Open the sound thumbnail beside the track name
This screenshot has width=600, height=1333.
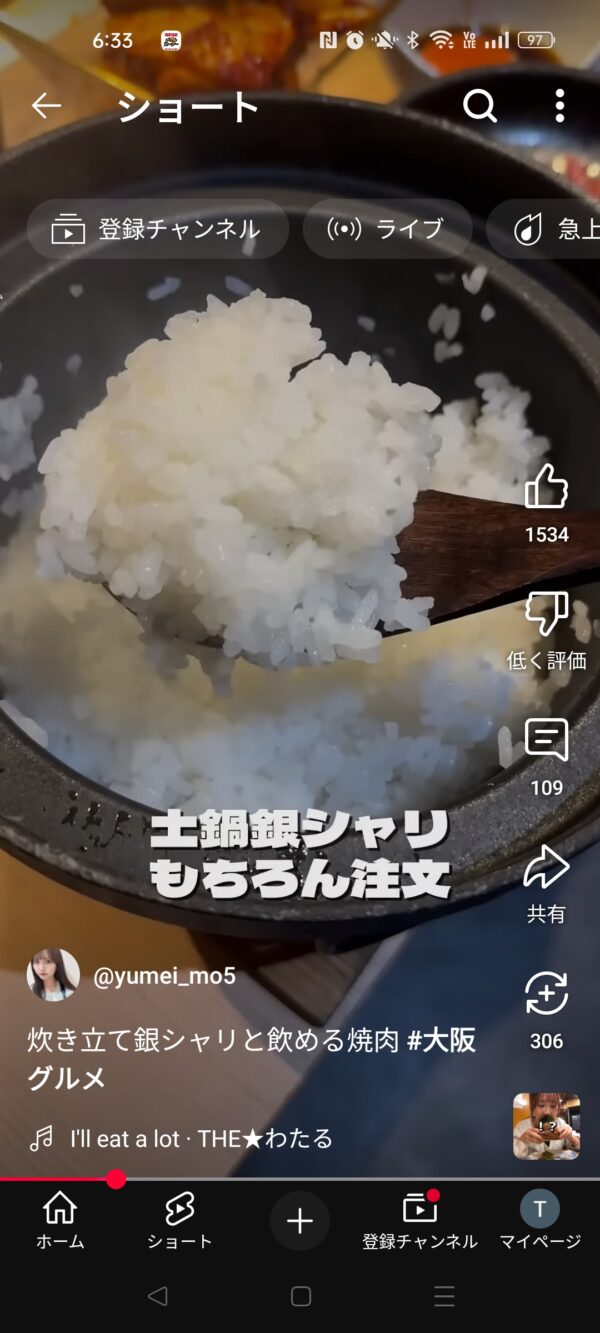pos(546,1126)
